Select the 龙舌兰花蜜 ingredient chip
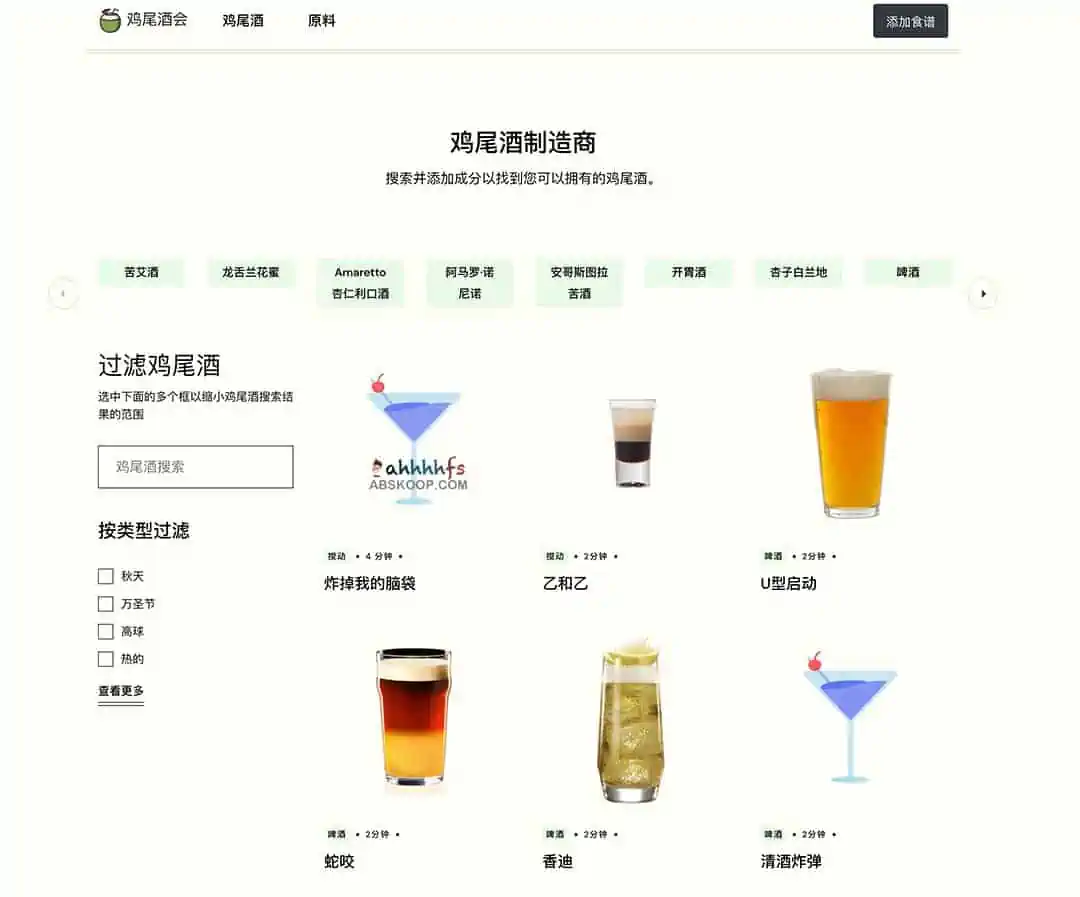This screenshot has width=1080, height=897. 251,272
